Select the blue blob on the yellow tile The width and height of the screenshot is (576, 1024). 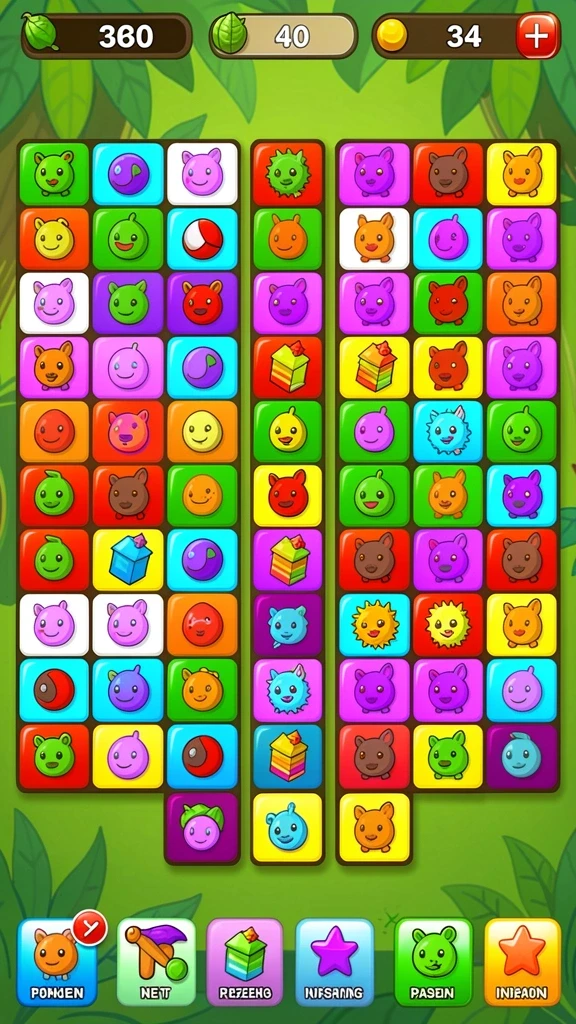287,828
